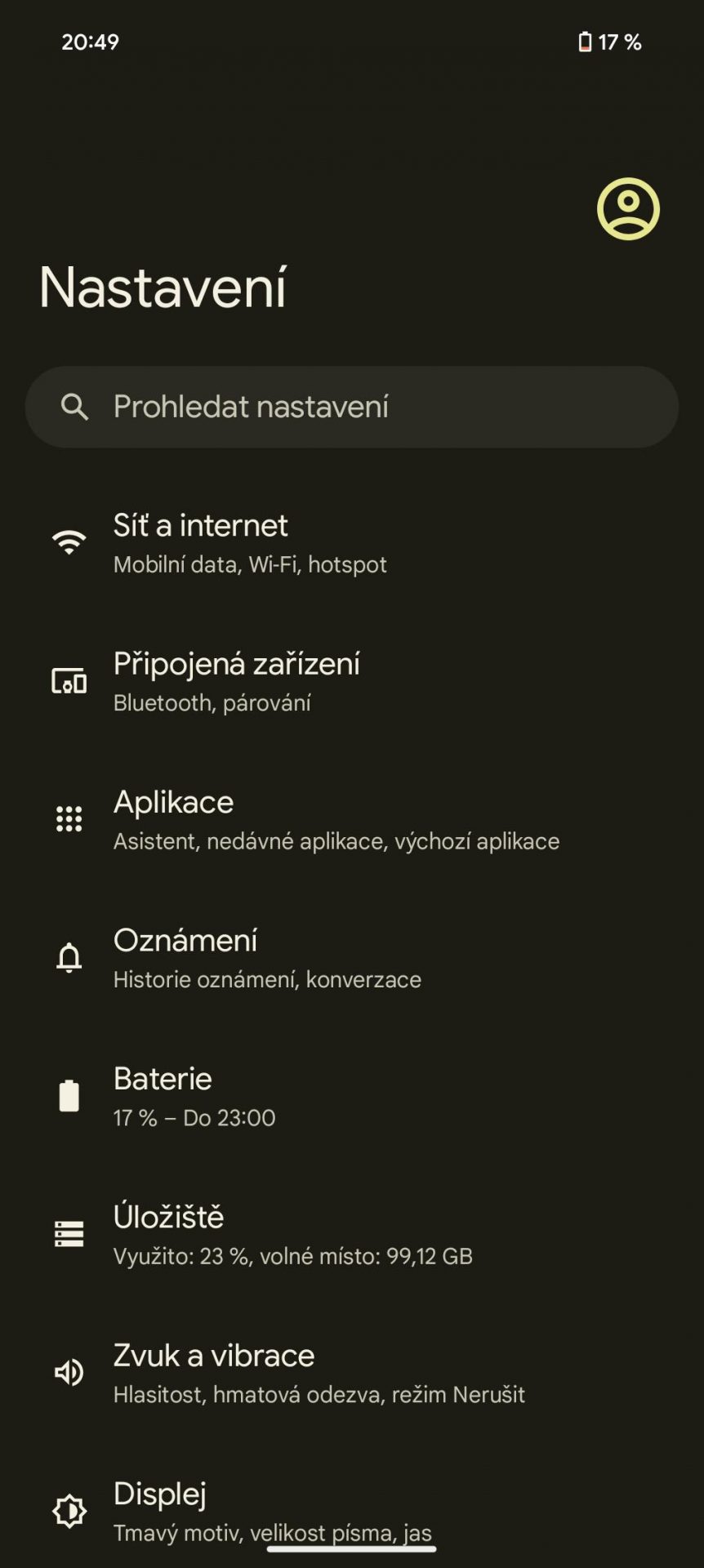View Baterie settings
Screen dimensions: 704x1568
(352, 1096)
